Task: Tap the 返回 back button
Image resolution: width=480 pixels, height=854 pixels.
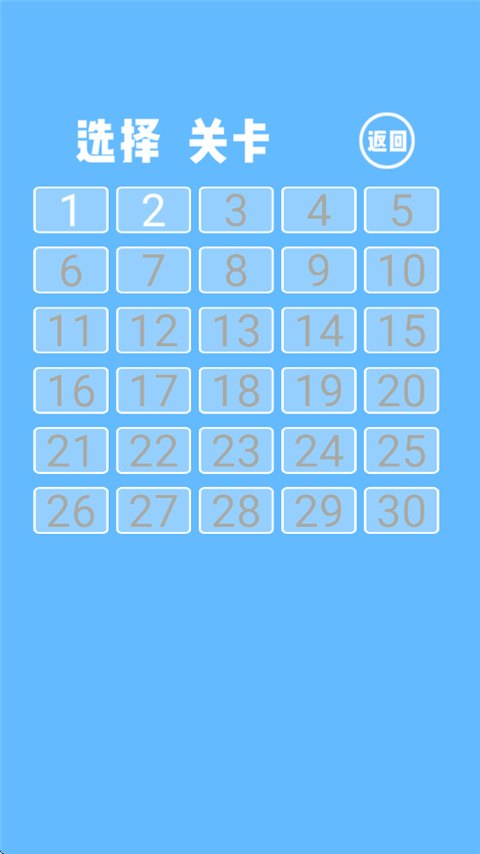Action: [387, 141]
